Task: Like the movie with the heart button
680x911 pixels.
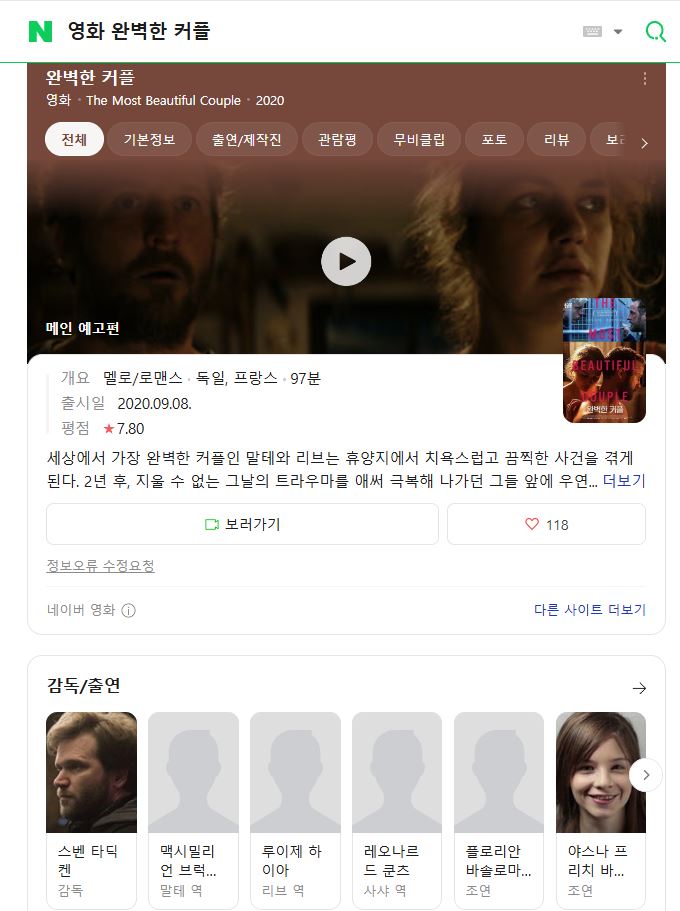Action: tap(546, 524)
